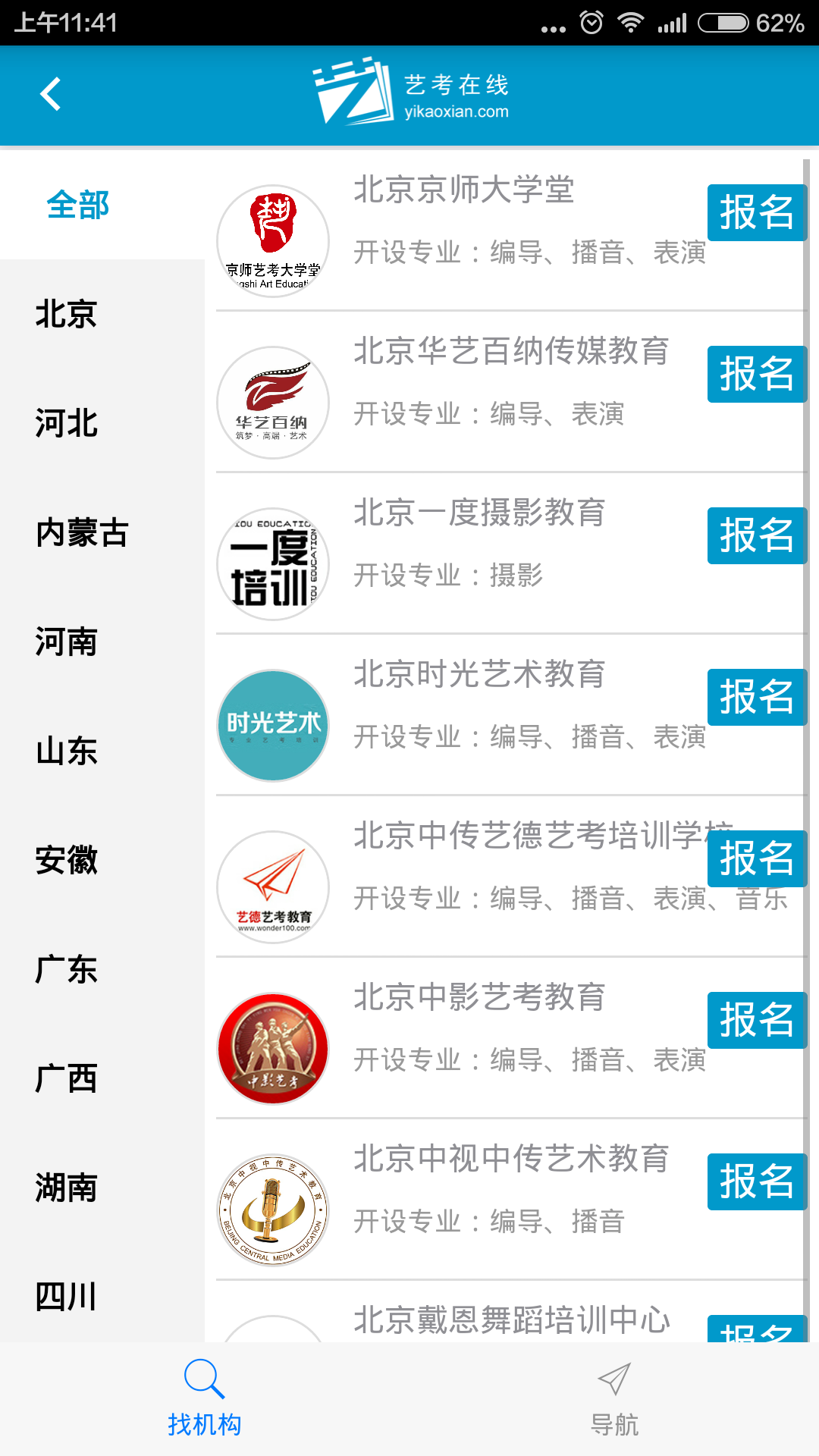Tap 报名 for 北京京师大学堂
819x1456 pixels.
[756, 212]
